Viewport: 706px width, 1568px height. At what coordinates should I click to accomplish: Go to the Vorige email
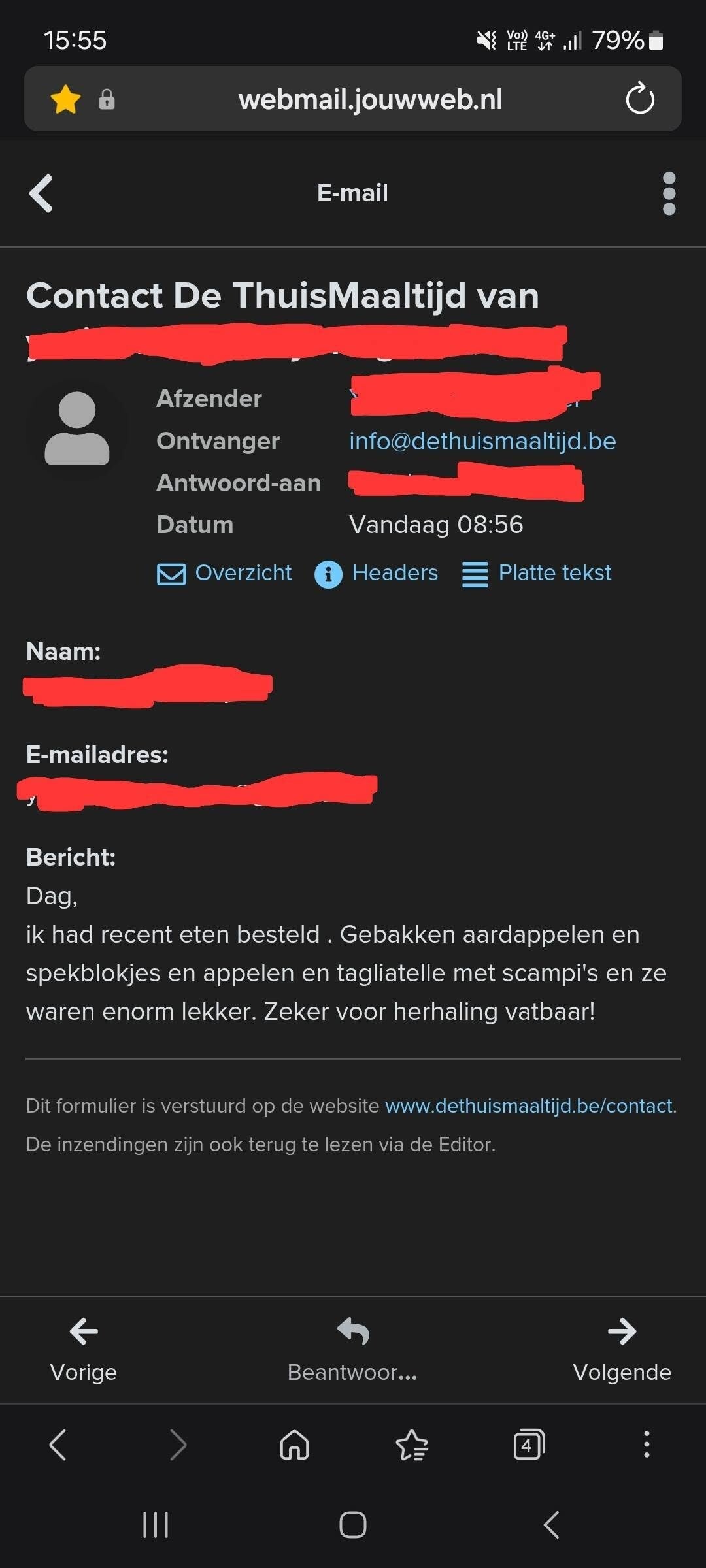click(84, 1350)
